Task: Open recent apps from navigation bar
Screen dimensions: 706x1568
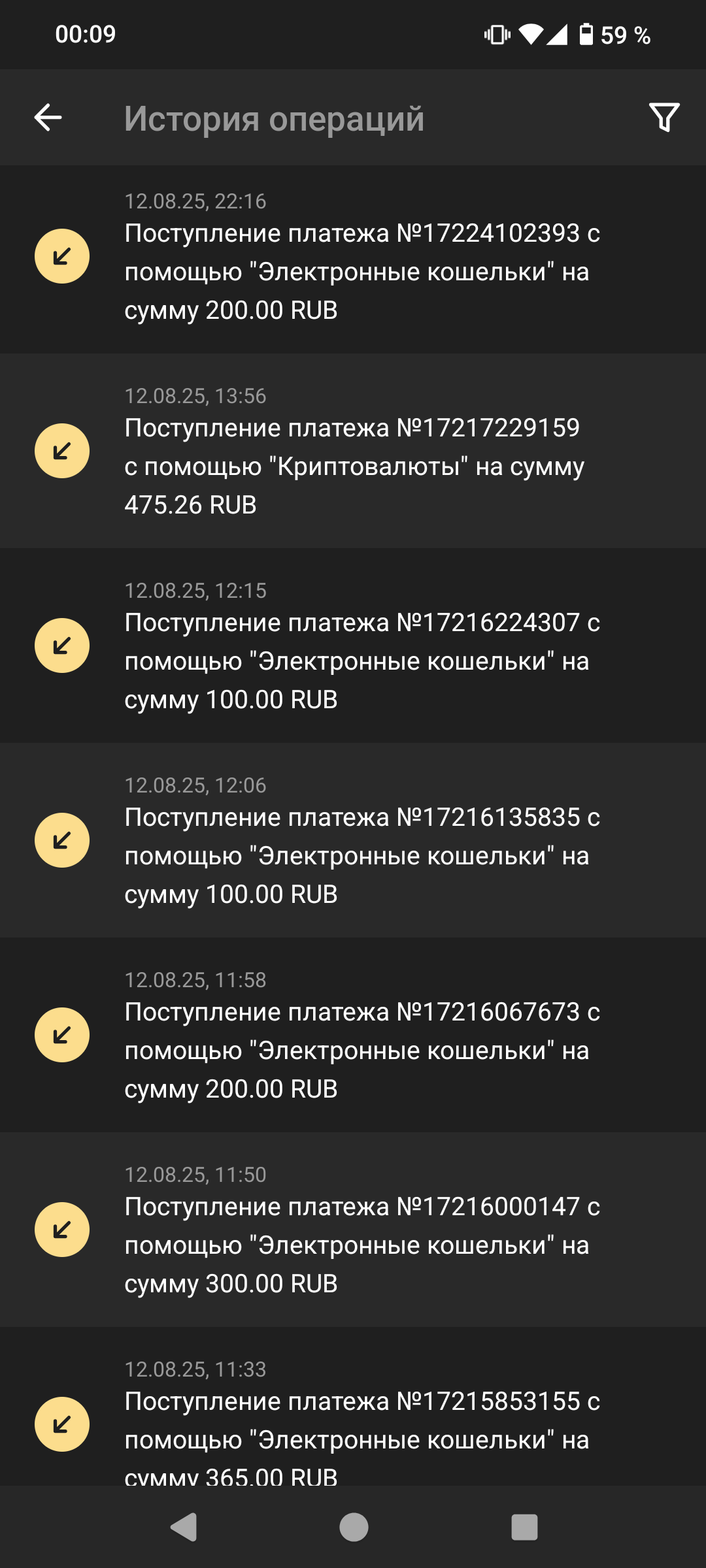Action: [524, 1527]
